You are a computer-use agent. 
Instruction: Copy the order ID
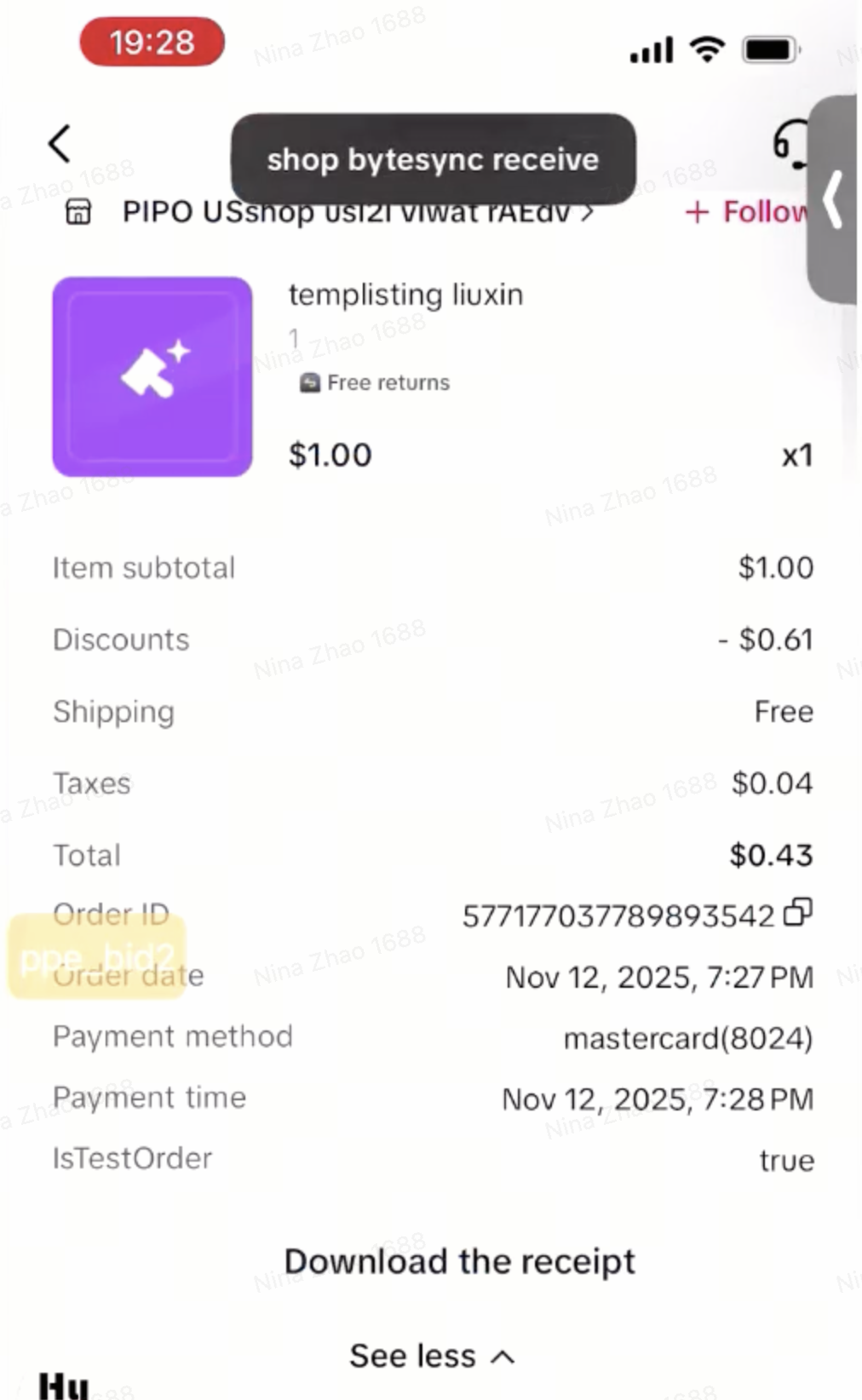tap(798, 912)
